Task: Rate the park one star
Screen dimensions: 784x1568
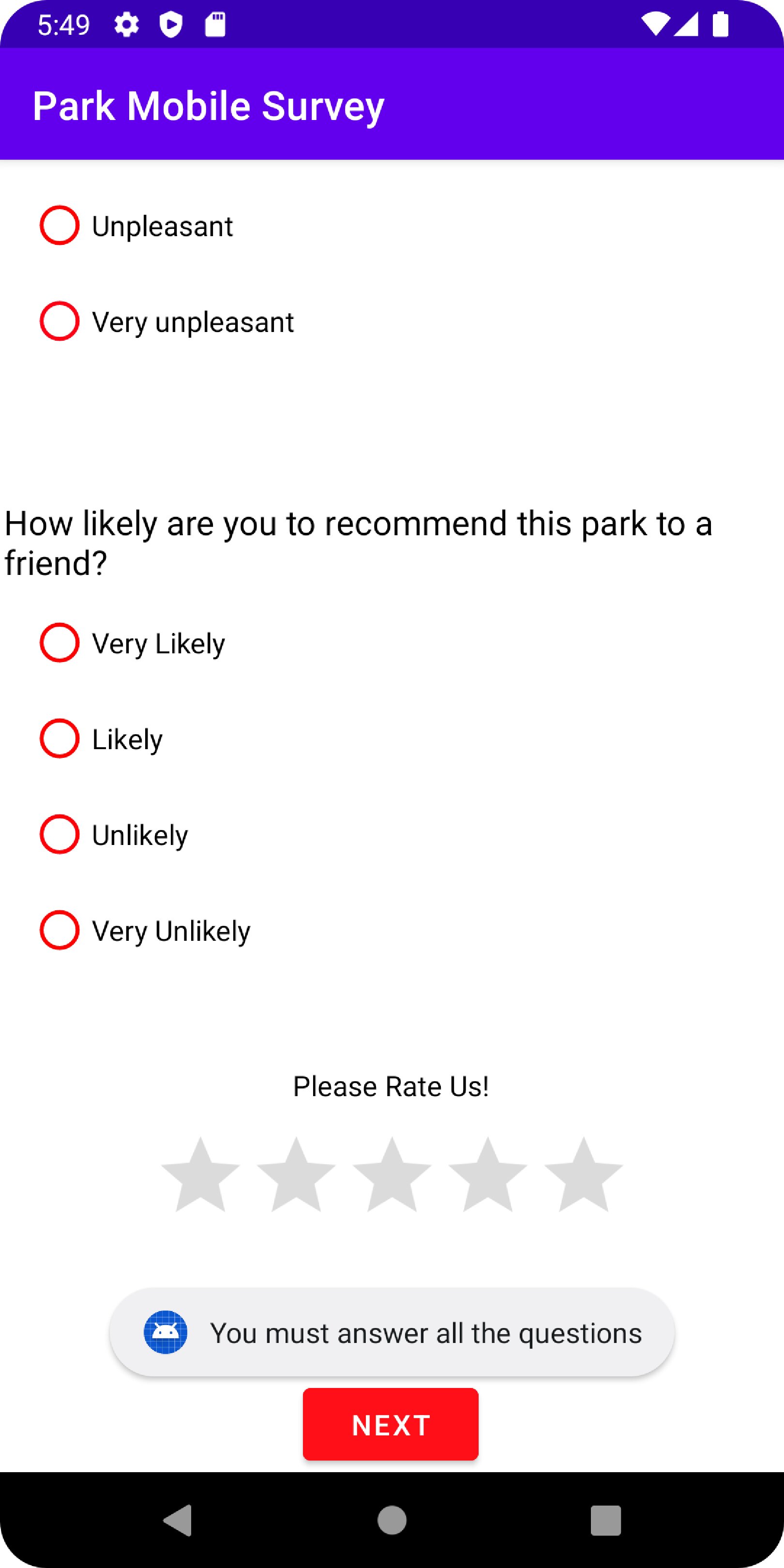Action: (x=200, y=1176)
